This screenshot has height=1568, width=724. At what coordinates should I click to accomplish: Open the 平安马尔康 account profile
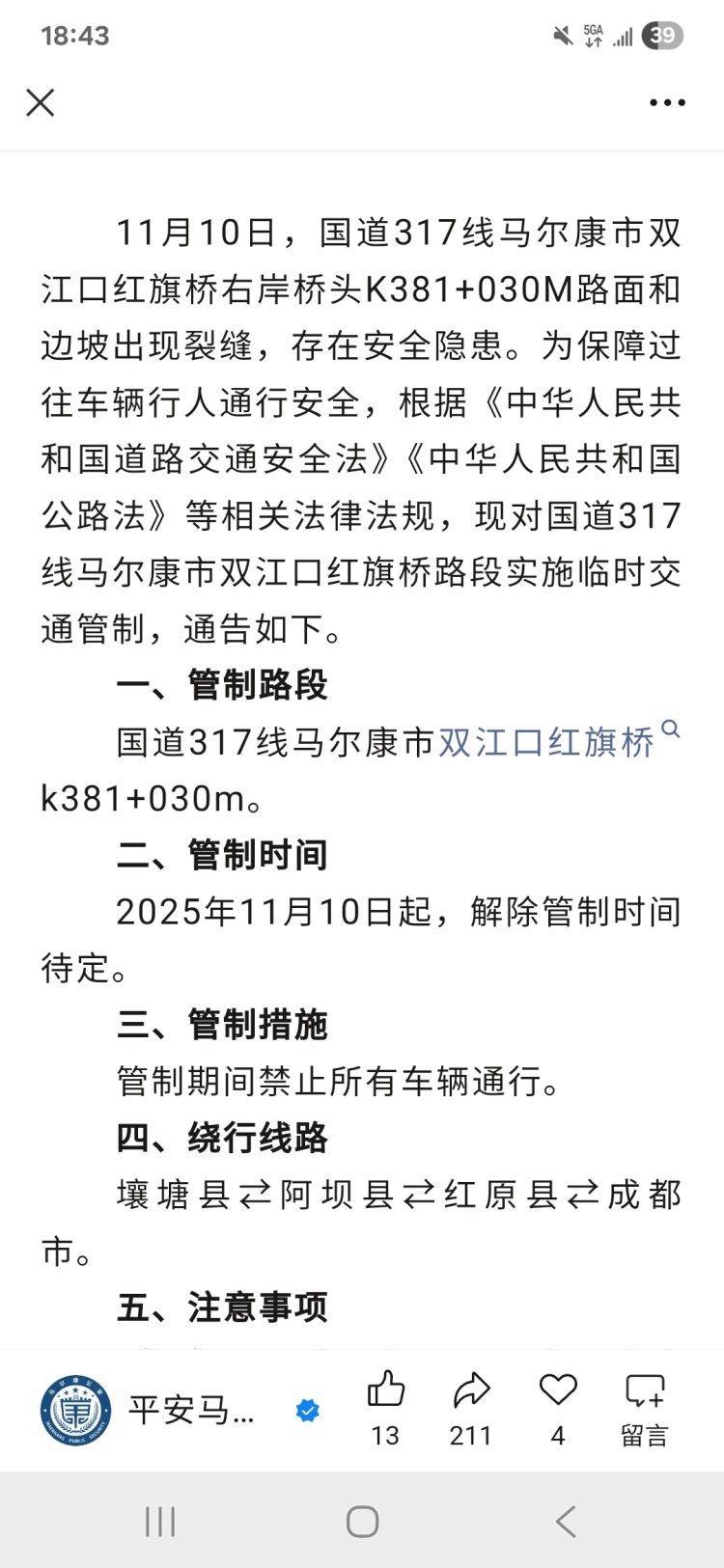[x=154, y=1411]
